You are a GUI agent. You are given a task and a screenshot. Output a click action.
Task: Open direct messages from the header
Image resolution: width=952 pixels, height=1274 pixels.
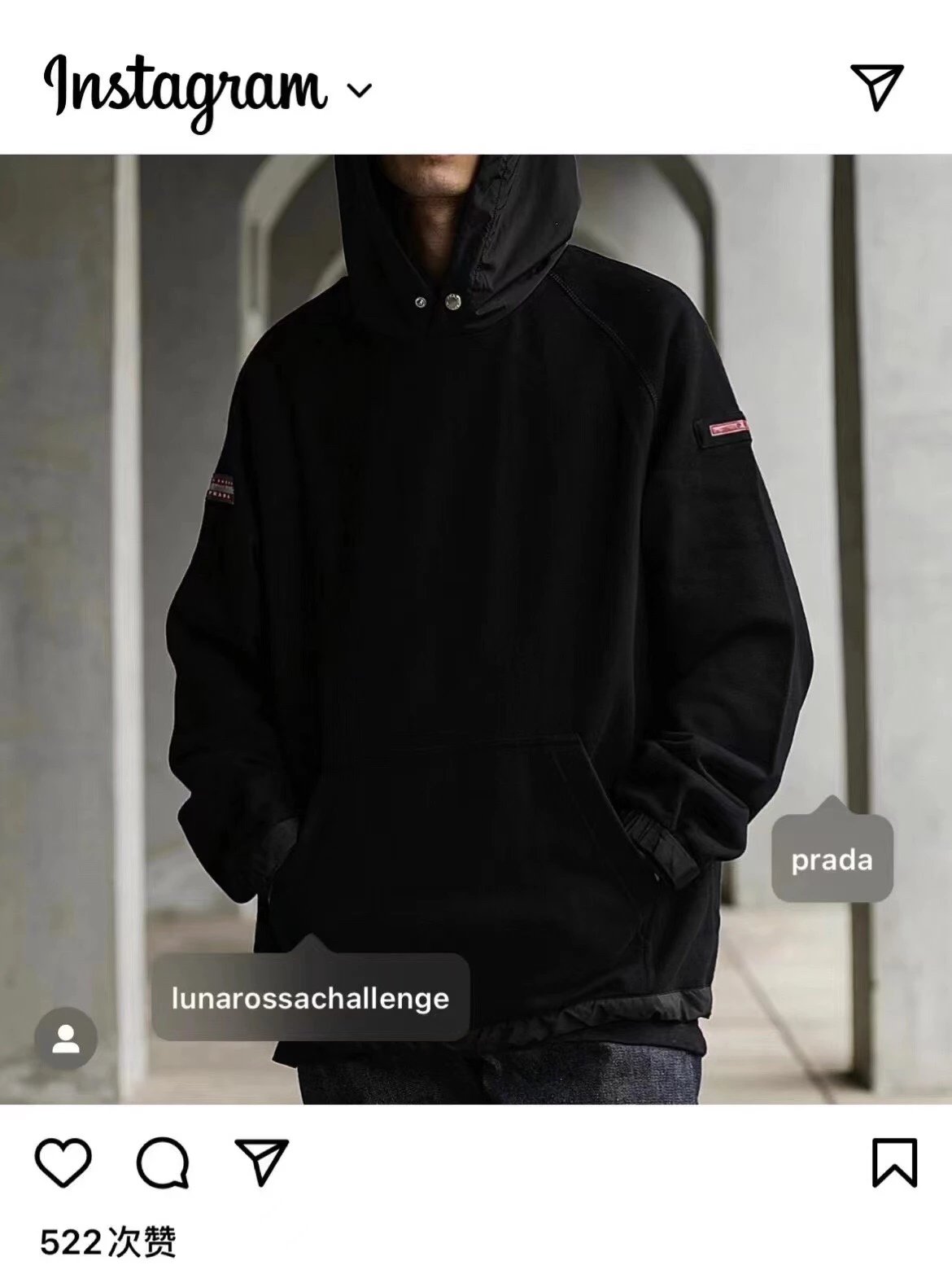877,86
